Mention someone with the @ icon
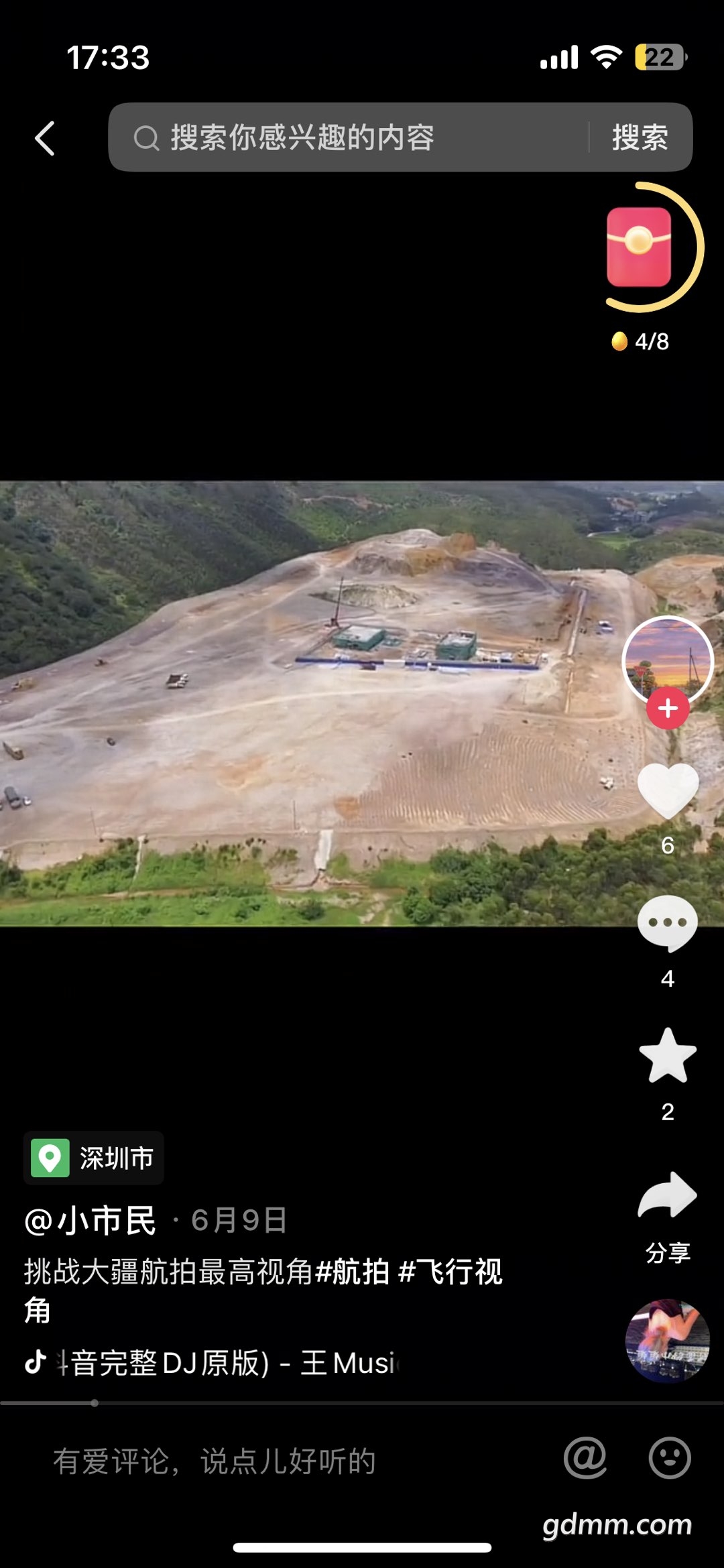 [585, 1457]
